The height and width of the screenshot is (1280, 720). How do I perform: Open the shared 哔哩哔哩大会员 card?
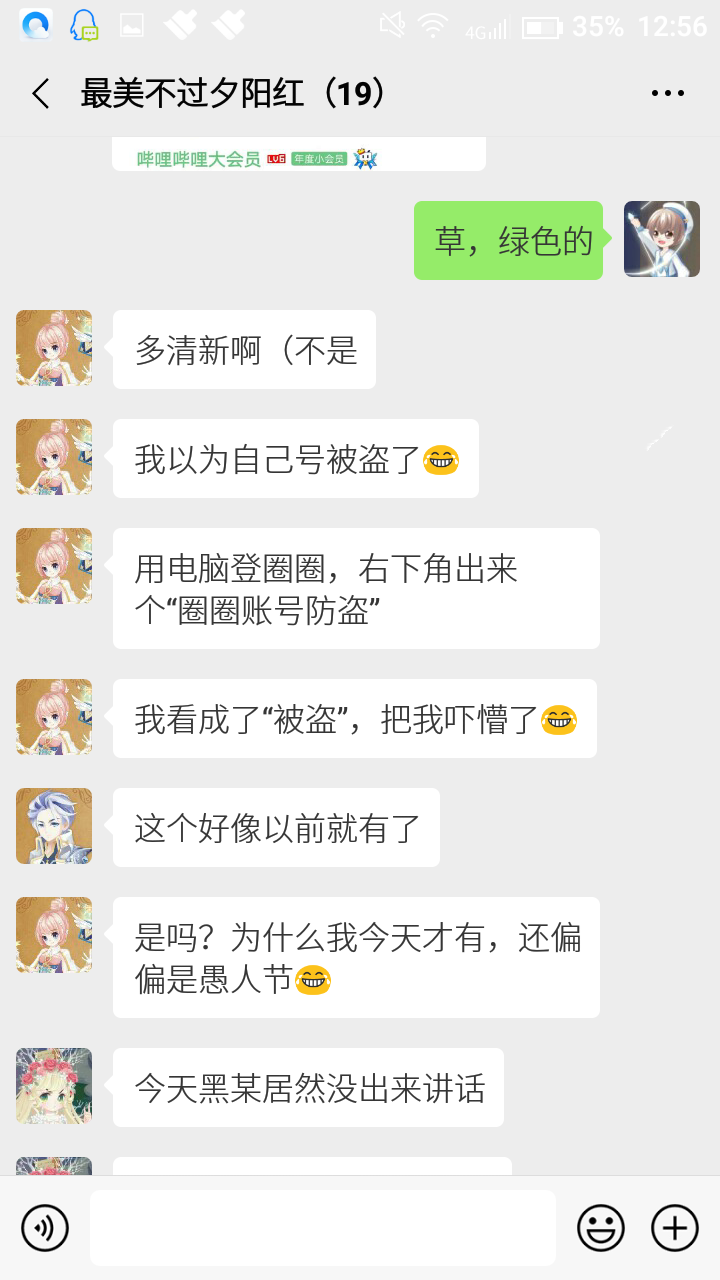[298, 156]
